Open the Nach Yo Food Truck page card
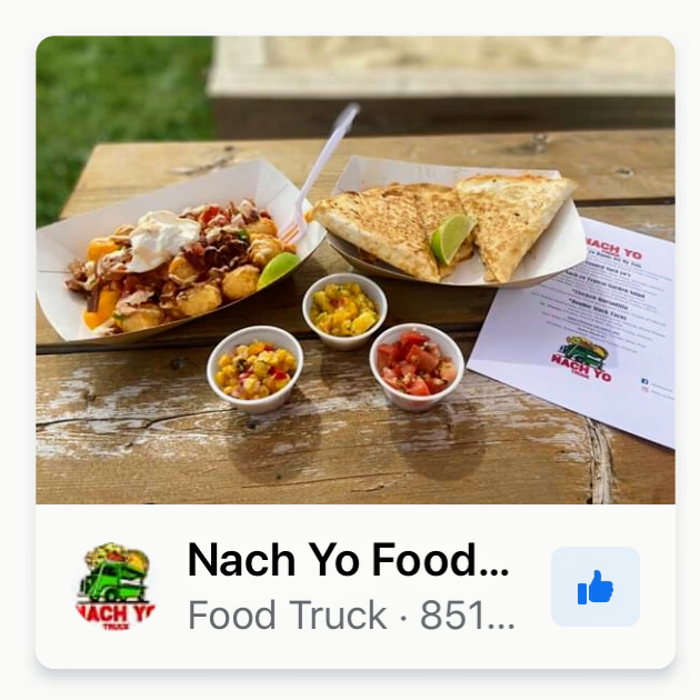This screenshot has width=700, height=700. click(348, 561)
